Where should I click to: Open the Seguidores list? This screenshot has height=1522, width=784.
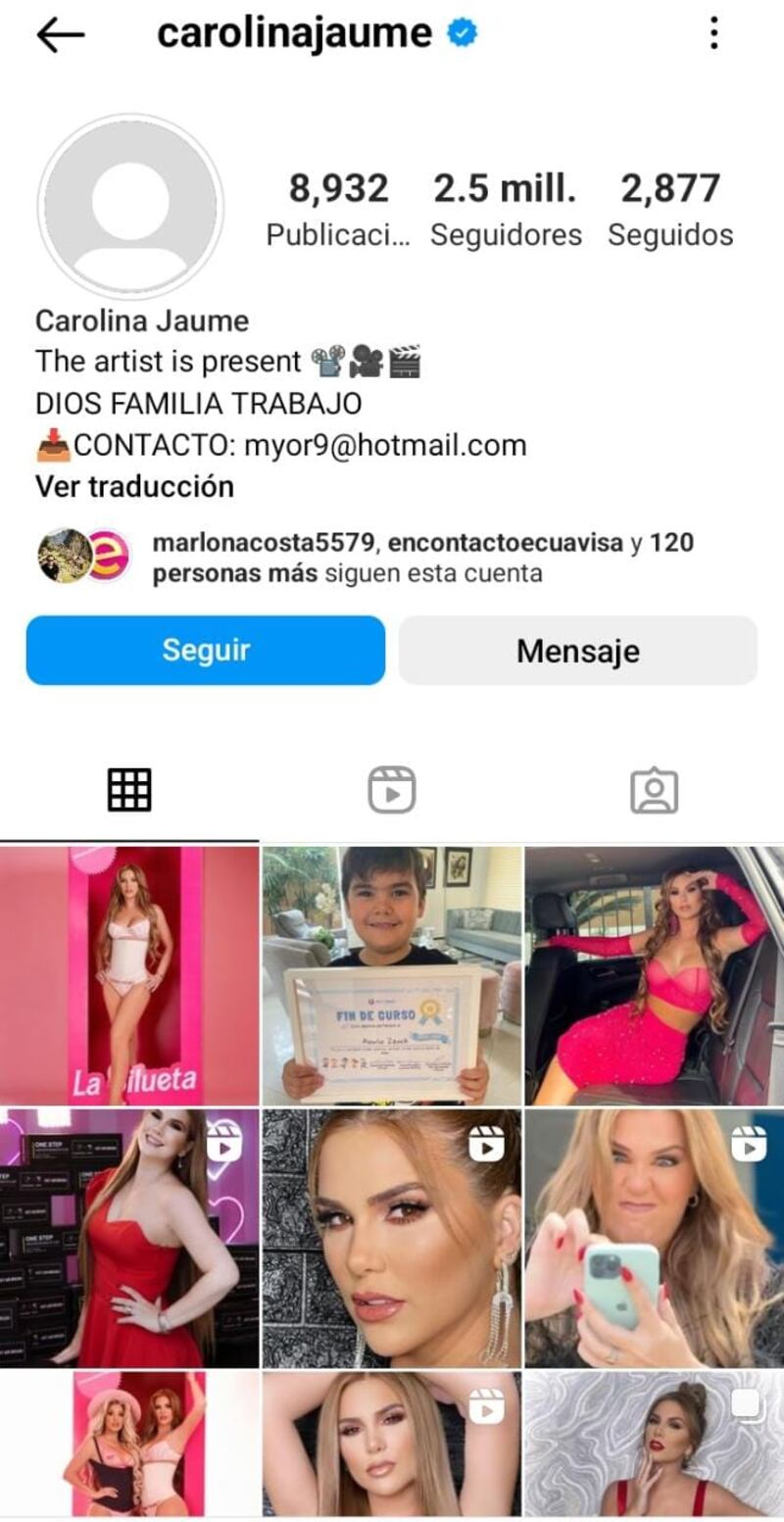pos(506,208)
